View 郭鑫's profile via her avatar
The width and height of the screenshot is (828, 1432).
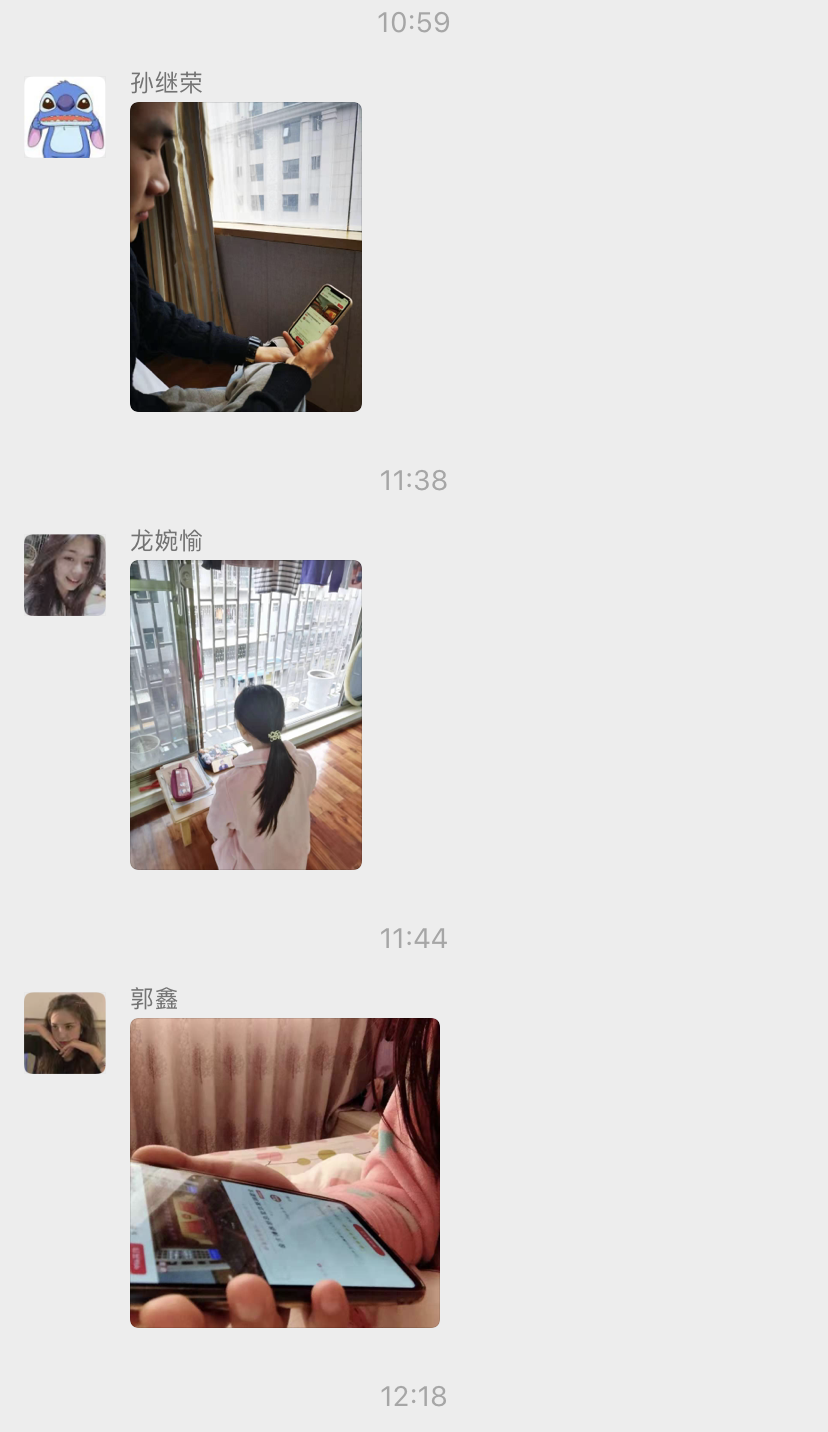[65, 1033]
